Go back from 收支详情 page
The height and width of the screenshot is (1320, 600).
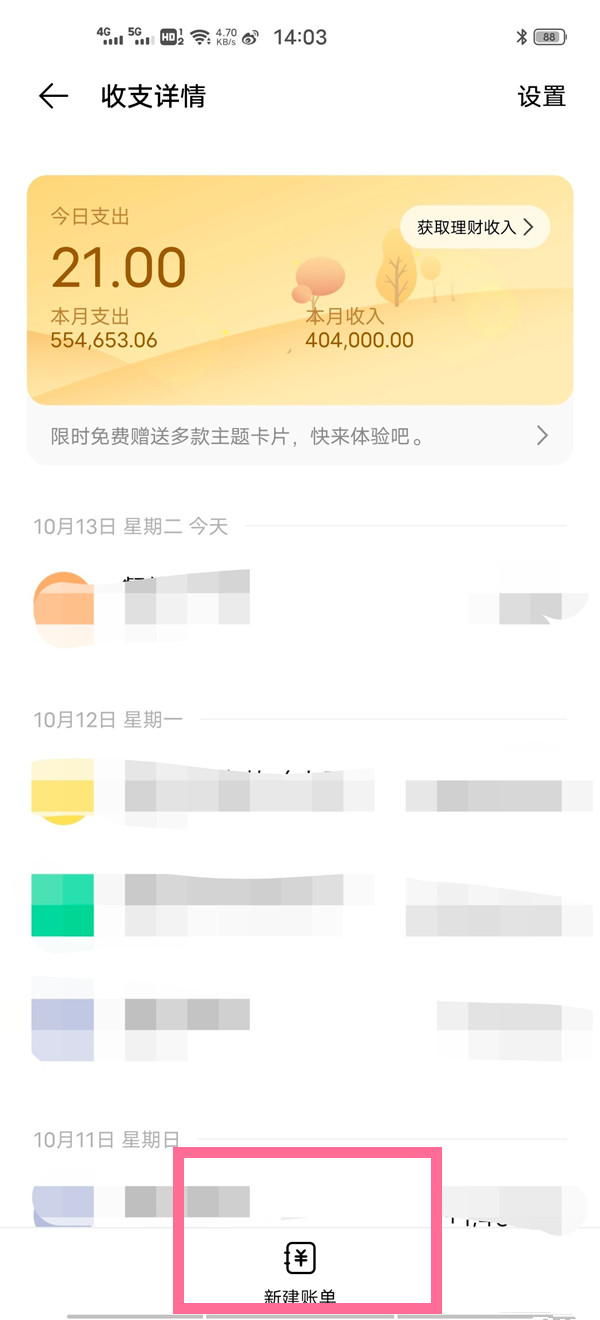click(x=53, y=96)
